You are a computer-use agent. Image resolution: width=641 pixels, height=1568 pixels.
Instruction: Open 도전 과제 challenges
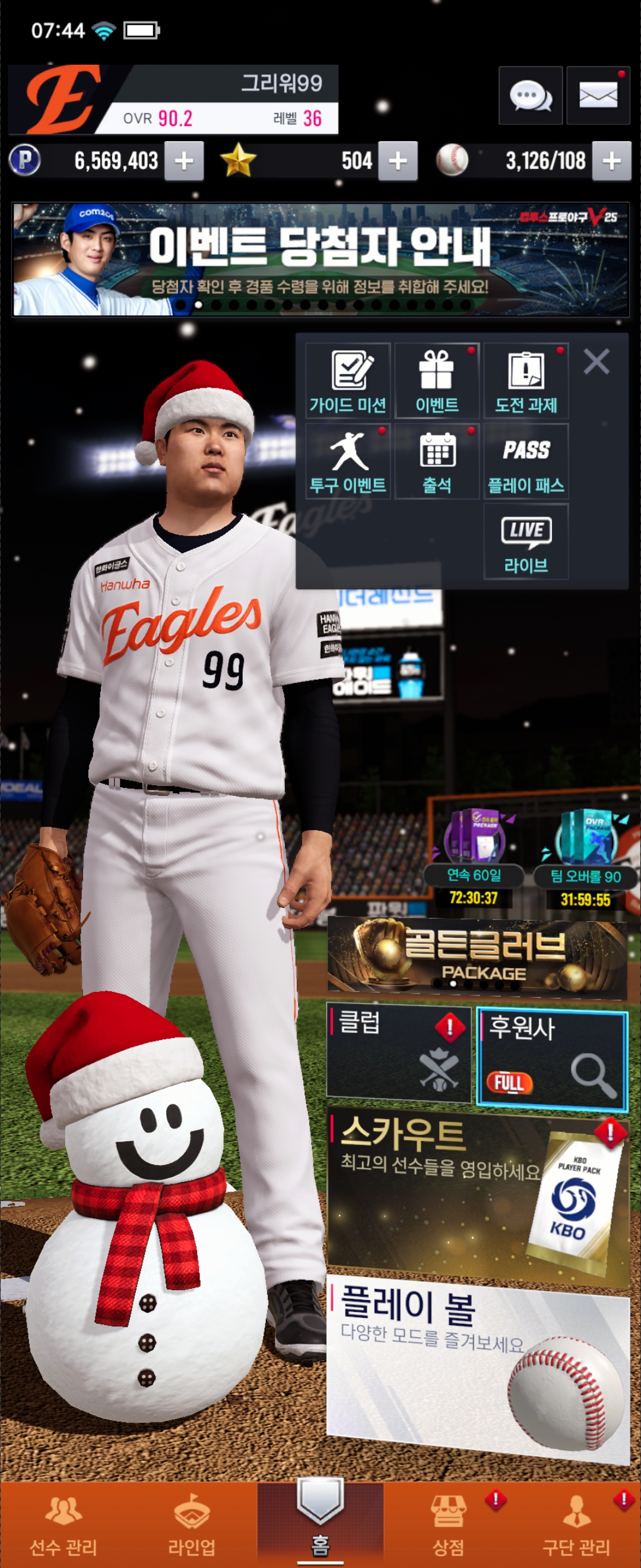[525, 381]
